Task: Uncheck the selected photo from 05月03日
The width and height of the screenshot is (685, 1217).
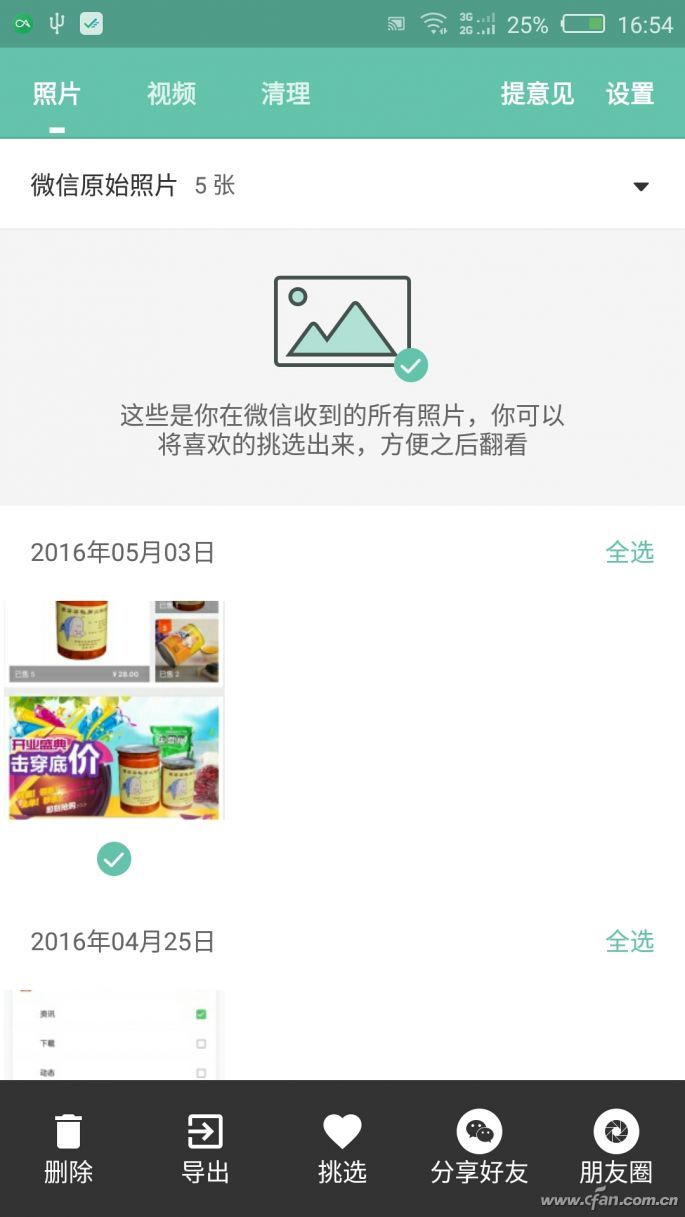Action: pyautogui.click(x=114, y=858)
